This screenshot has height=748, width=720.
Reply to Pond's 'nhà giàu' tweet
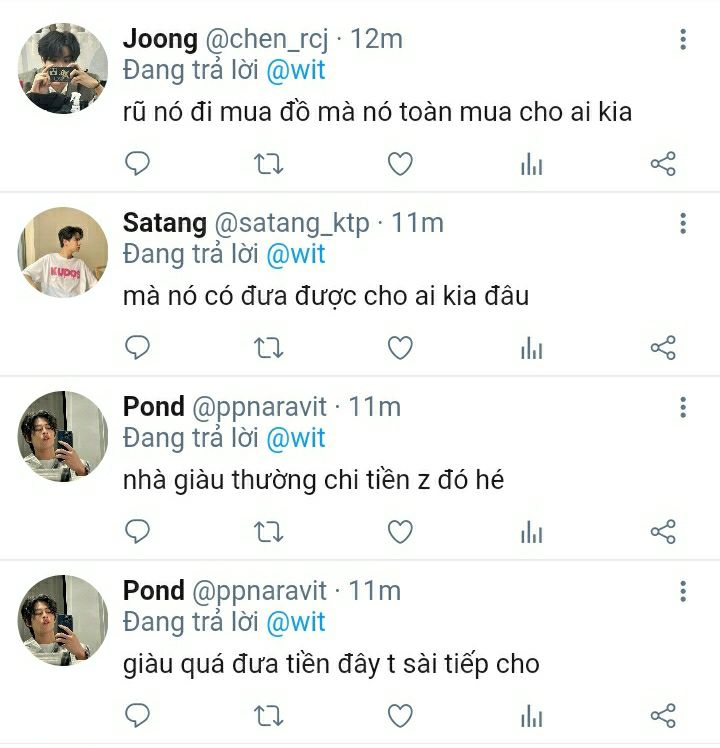(137, 531)
